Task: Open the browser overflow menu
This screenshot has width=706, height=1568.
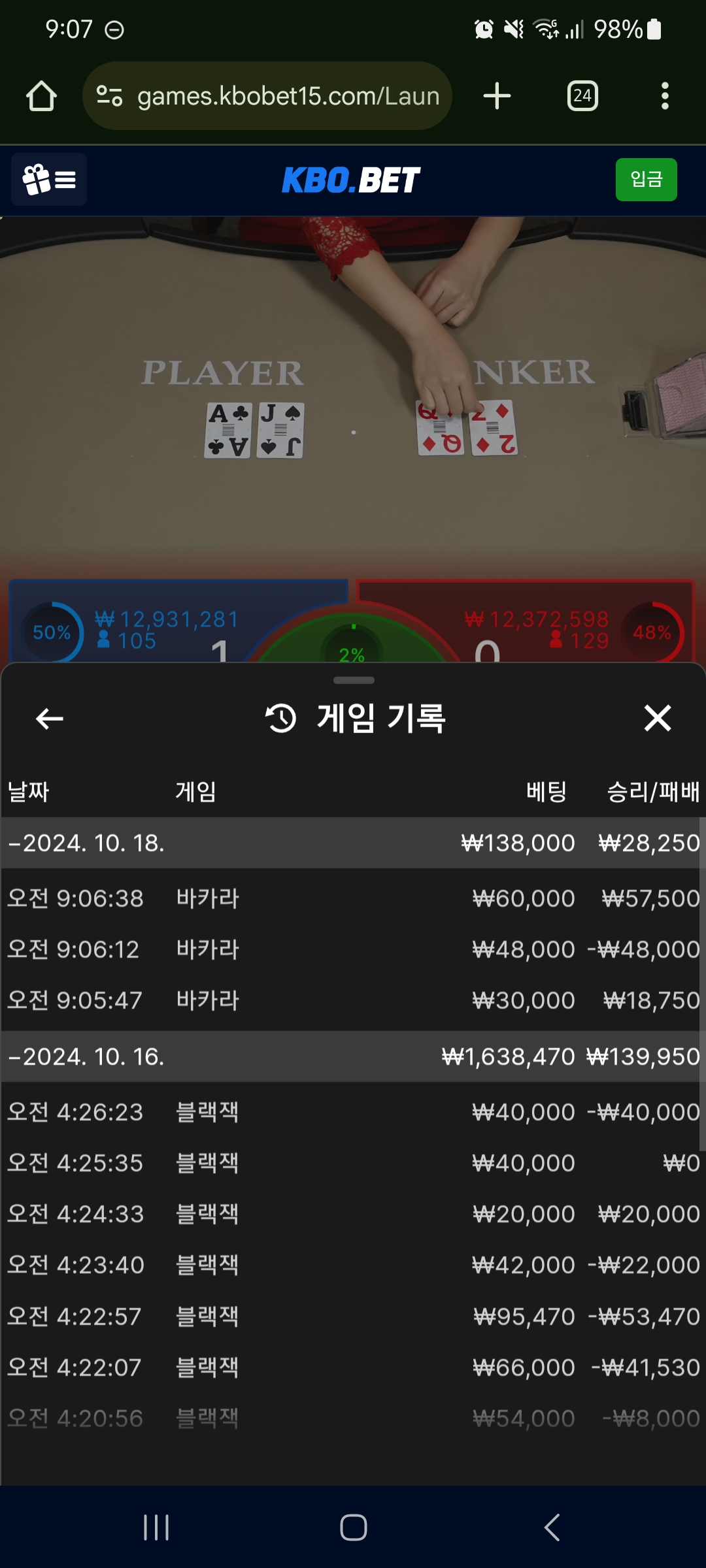Action: (665, 96)
